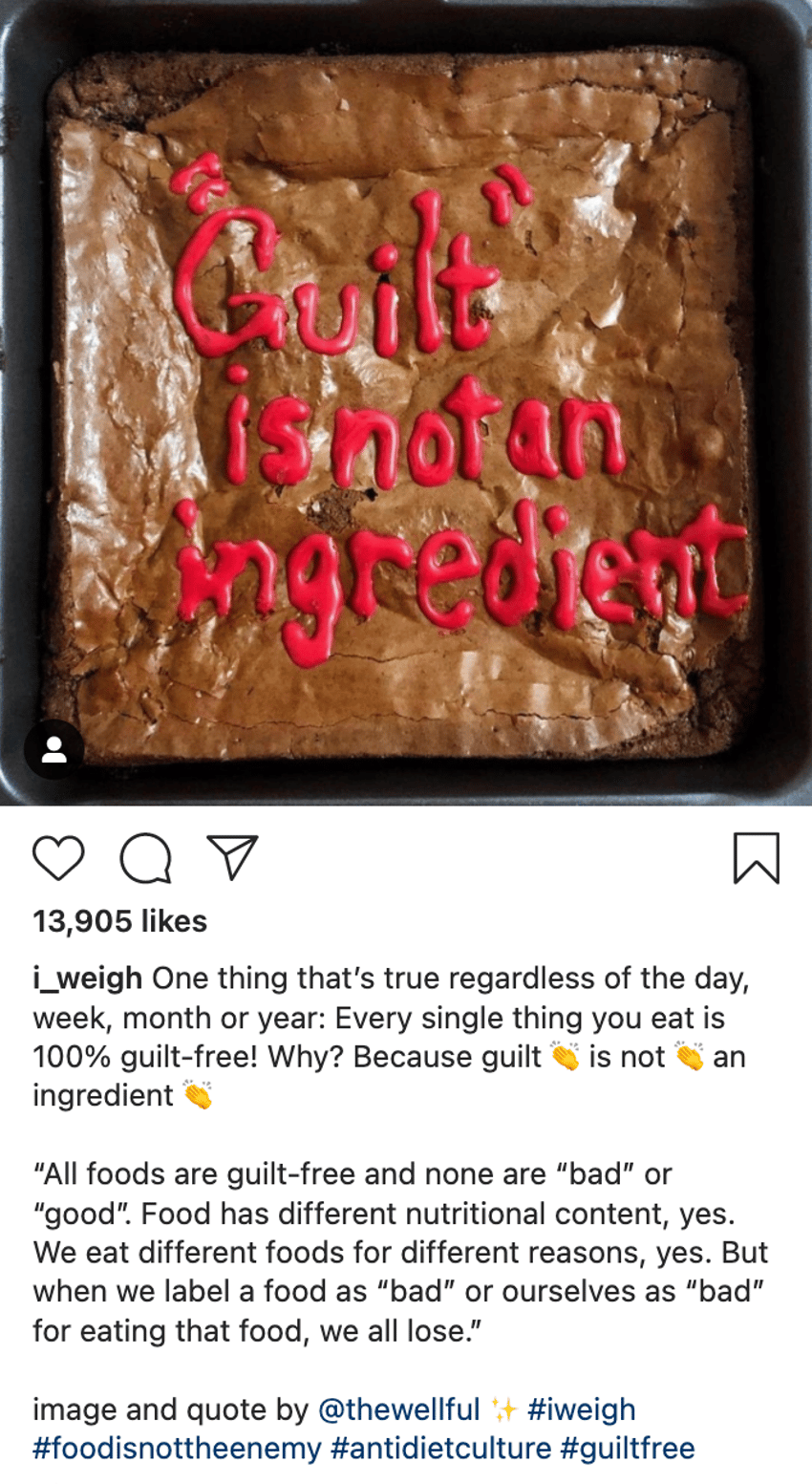The height and width of the screenshot is (1484, 812).
Task: Open the #guiltfree hashtag
Action: pos(627,1449)
